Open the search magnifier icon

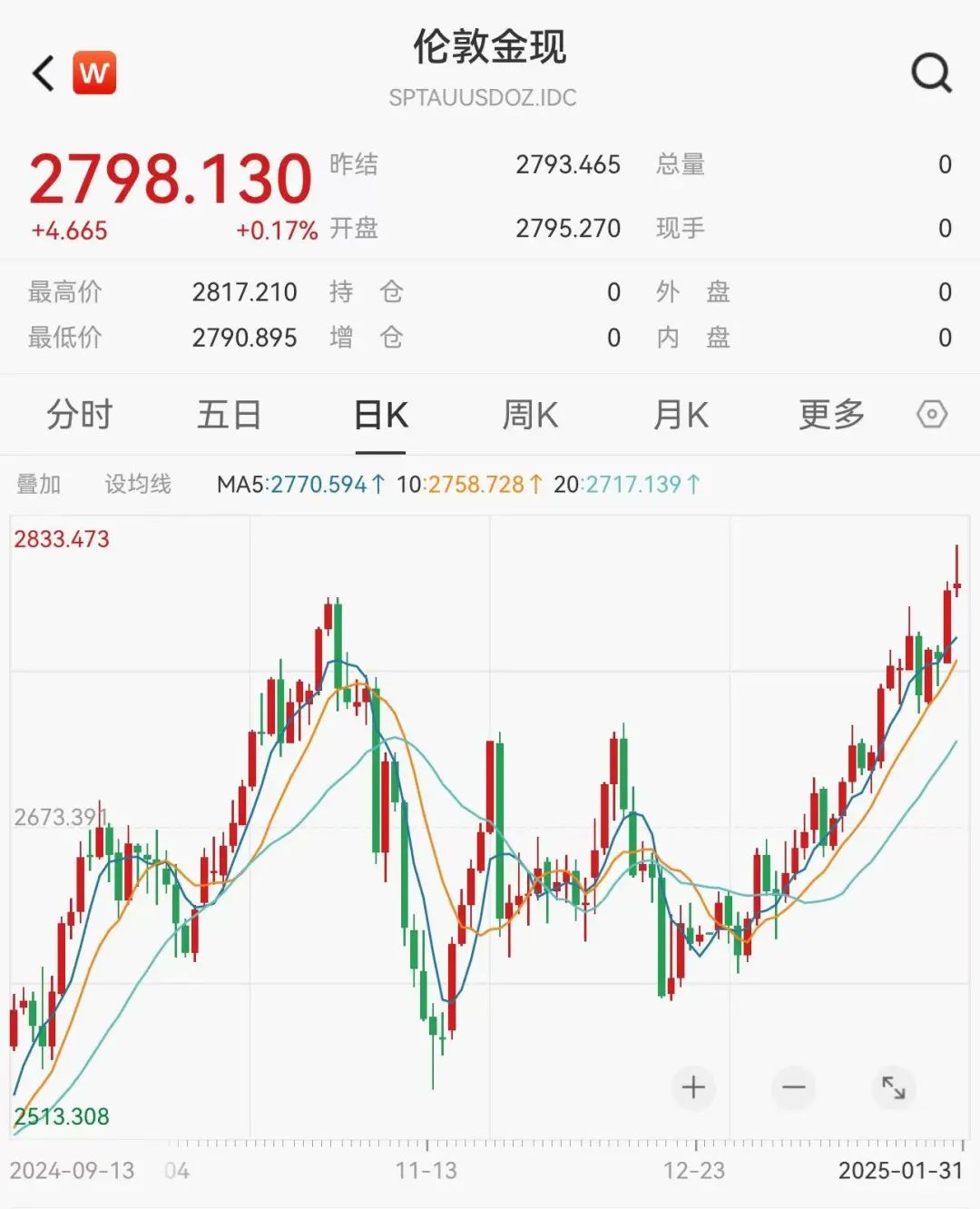(x=931, y=73)
